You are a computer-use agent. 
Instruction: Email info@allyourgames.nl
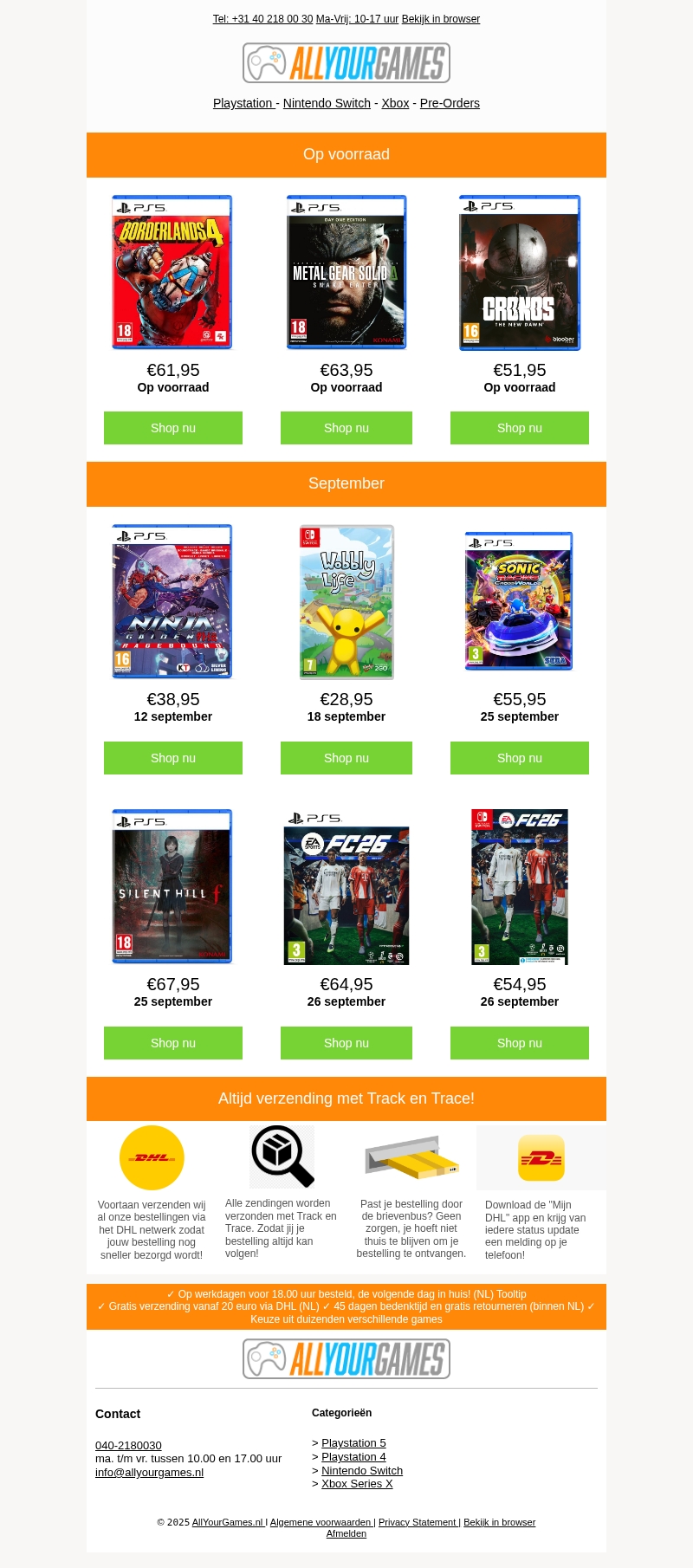[x=149, y=1472]
